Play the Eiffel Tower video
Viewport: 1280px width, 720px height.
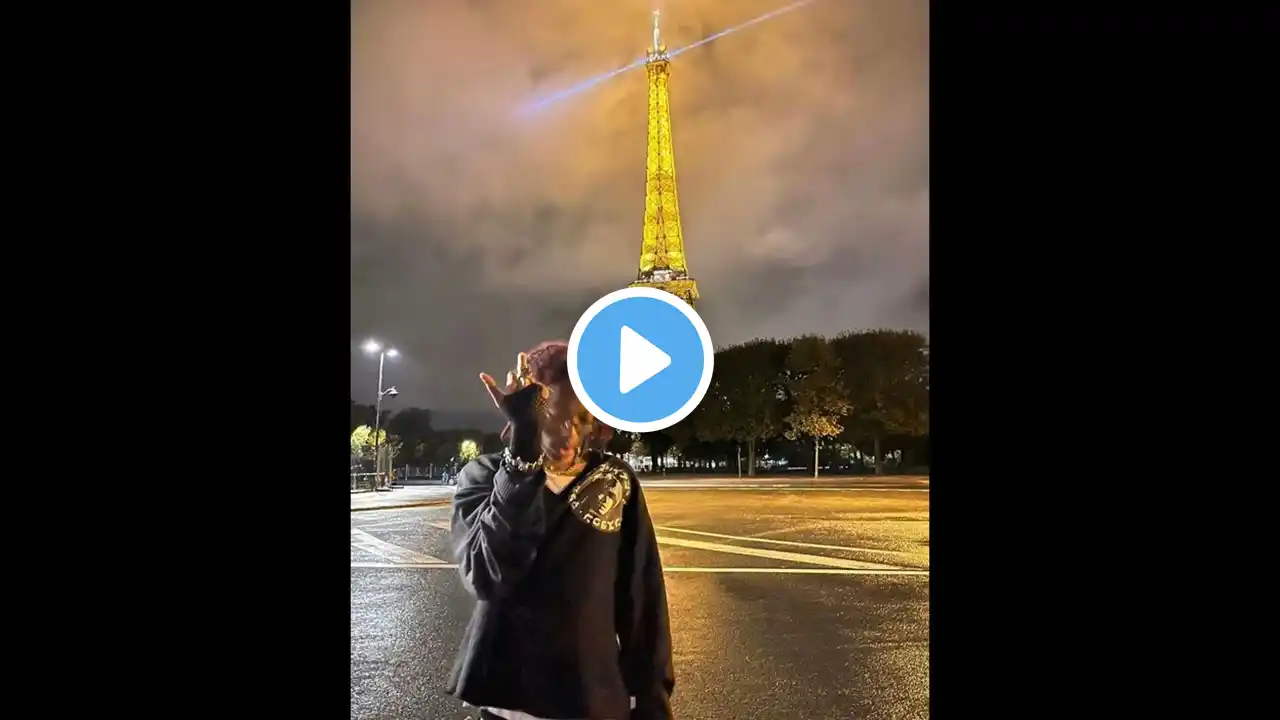(640, 360)
